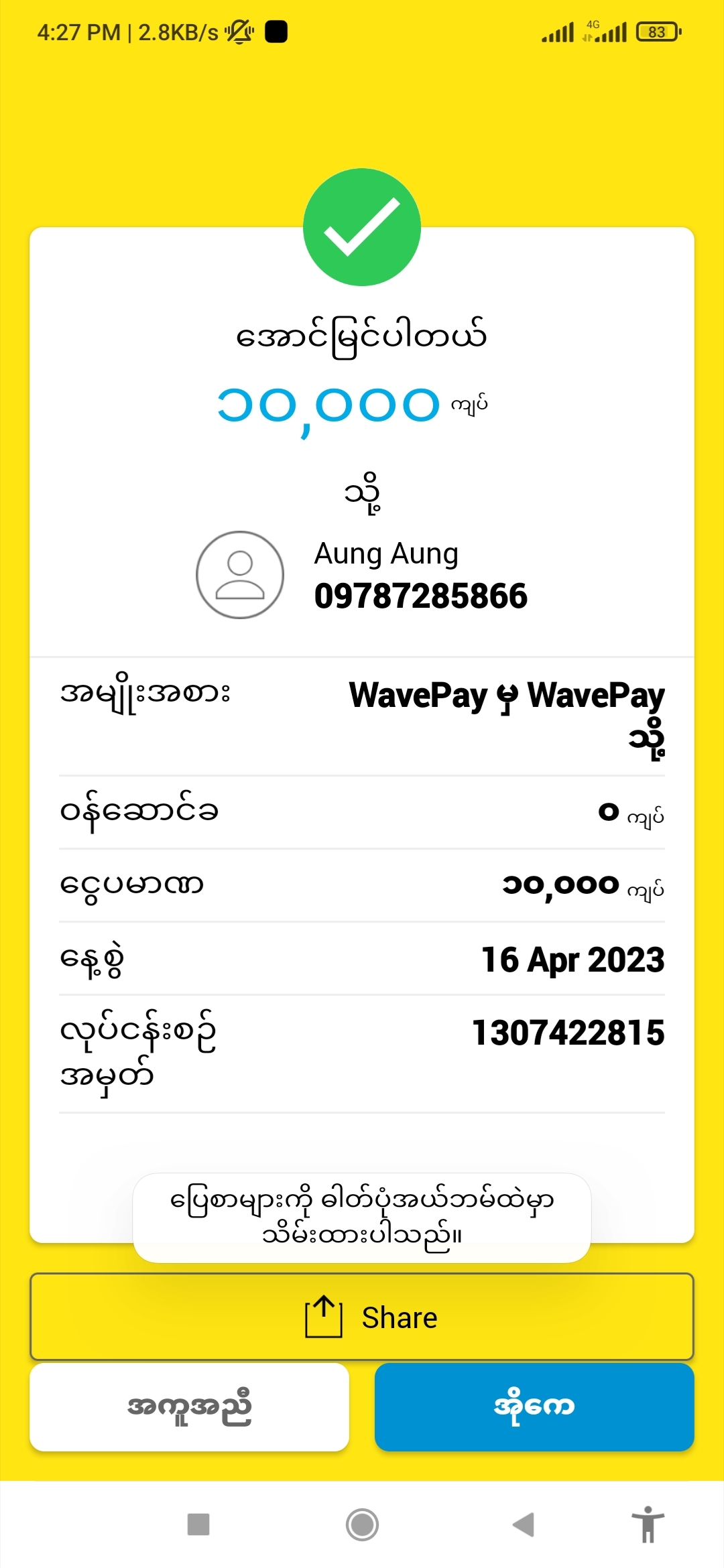Confirm with the blue အိုကေ button
724x1568 pixels.
coord(534,1407)
